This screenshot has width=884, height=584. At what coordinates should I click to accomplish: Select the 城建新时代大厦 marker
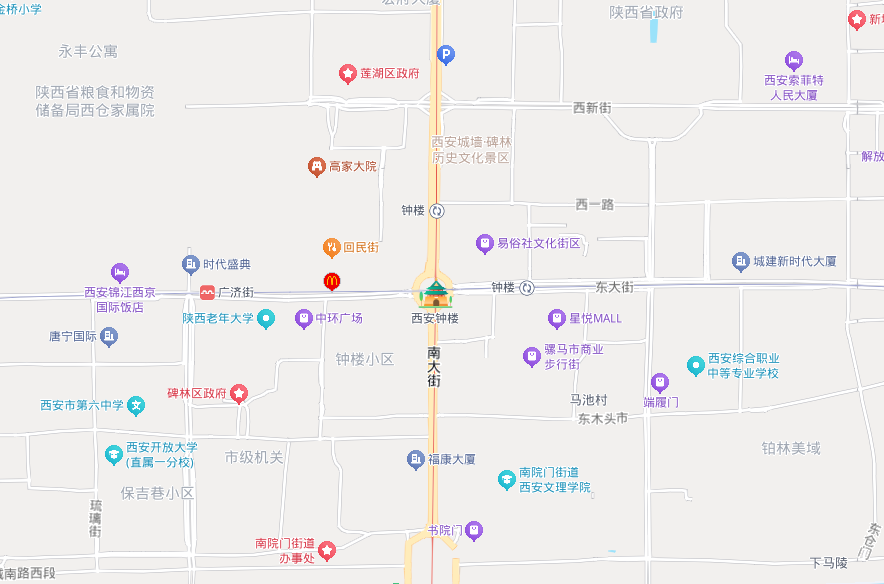point(740,261)
